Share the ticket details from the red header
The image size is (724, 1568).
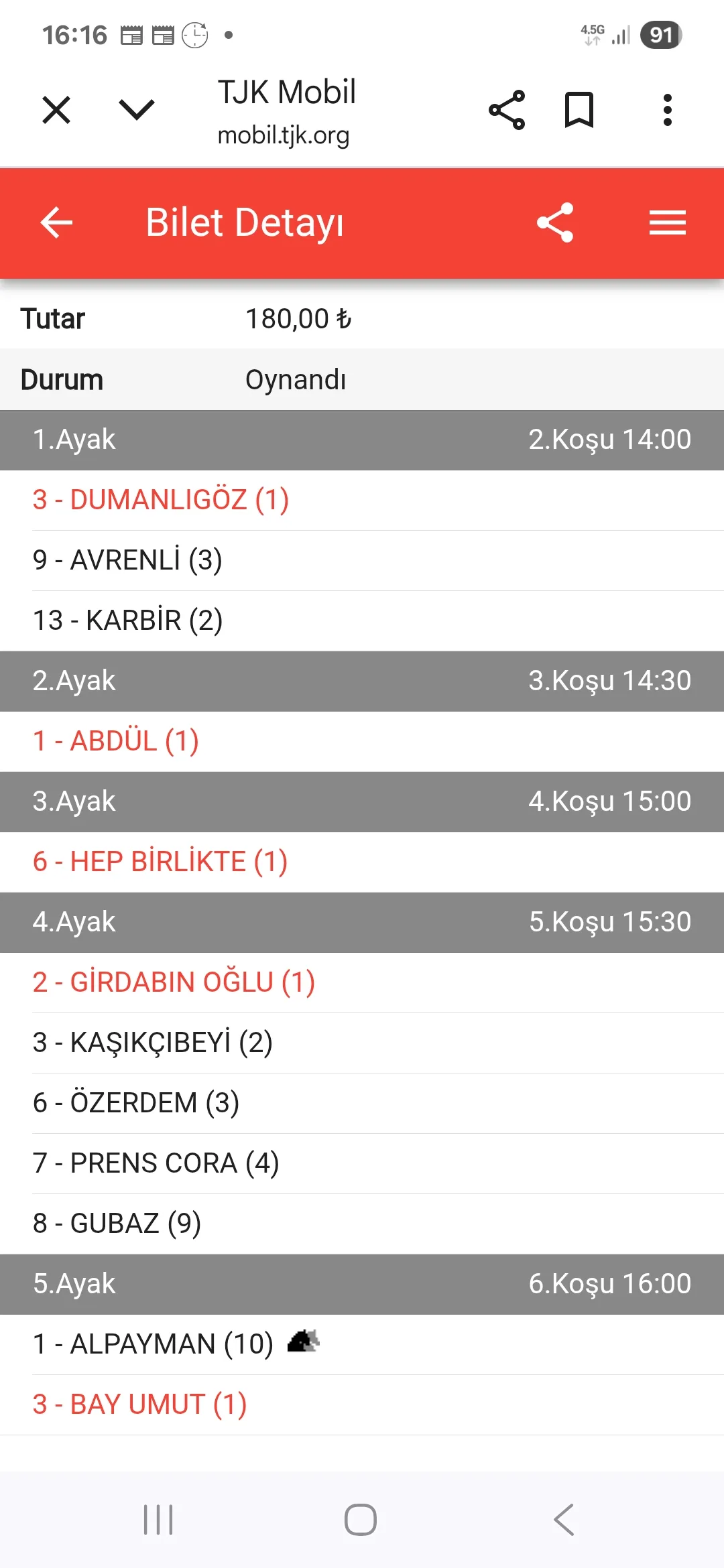point(555,222)
